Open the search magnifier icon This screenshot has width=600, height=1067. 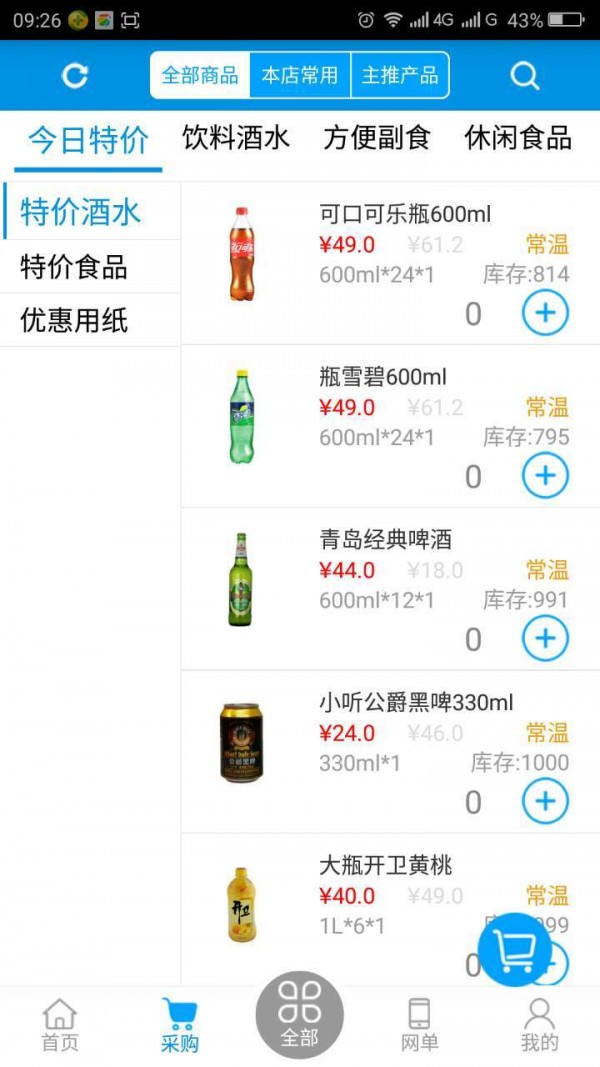point(524,75)
